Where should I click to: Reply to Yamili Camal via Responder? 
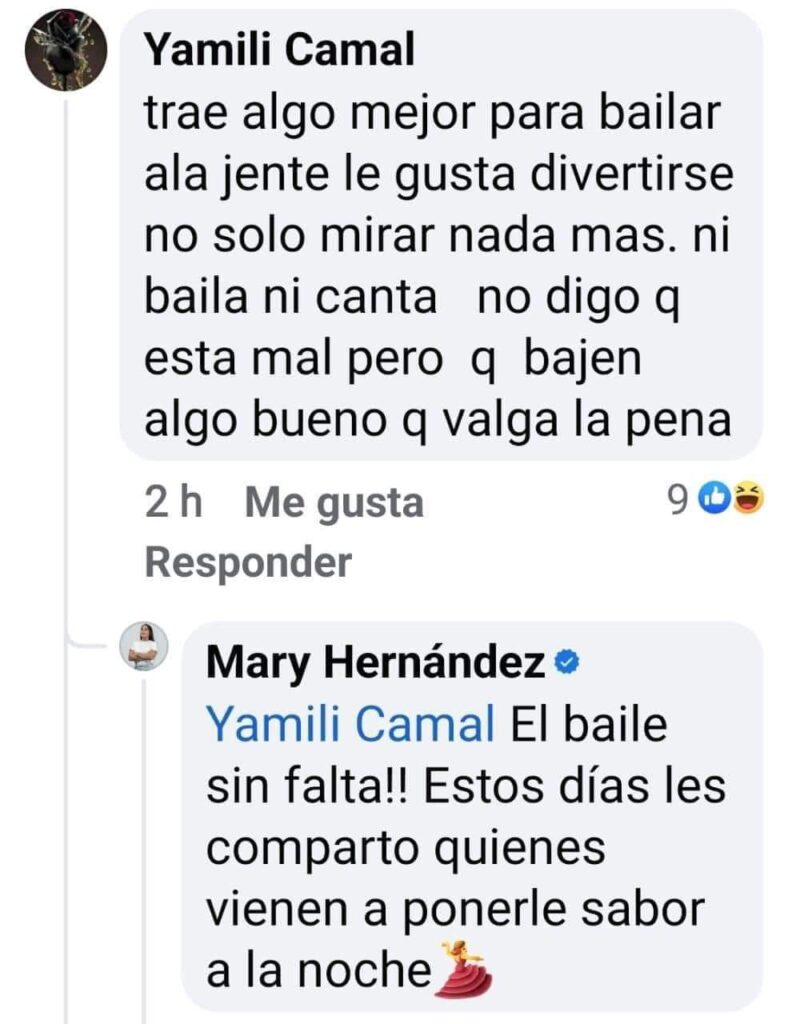pos(248,563)
